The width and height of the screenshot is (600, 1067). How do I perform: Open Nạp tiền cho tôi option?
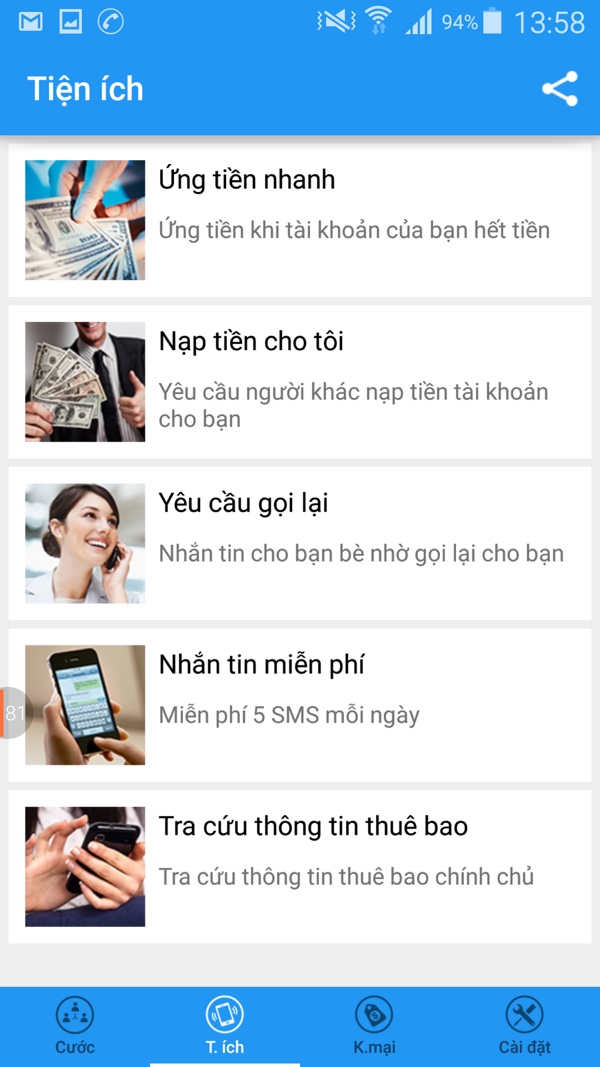point(300,382)
